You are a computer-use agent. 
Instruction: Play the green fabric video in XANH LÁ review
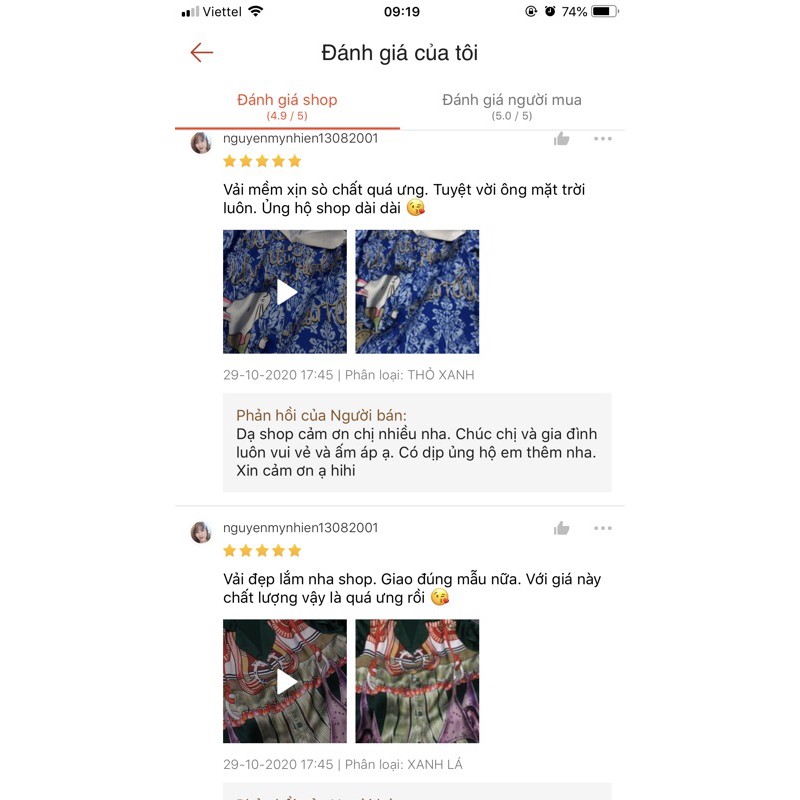tap(285, 681)
